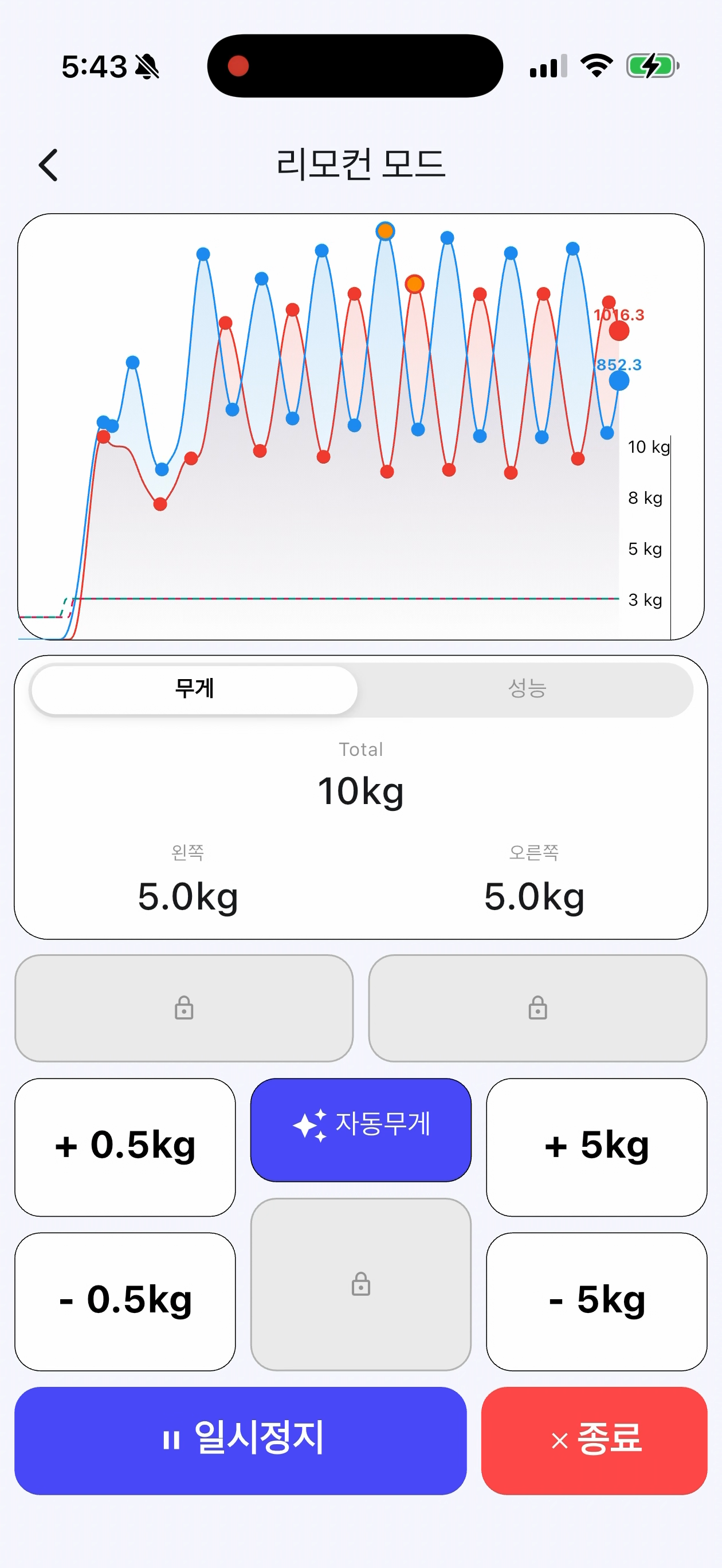Add 0.5kg to the weight
The width and height of the screenshot is (722, 1568).
tap(125, 1147)
